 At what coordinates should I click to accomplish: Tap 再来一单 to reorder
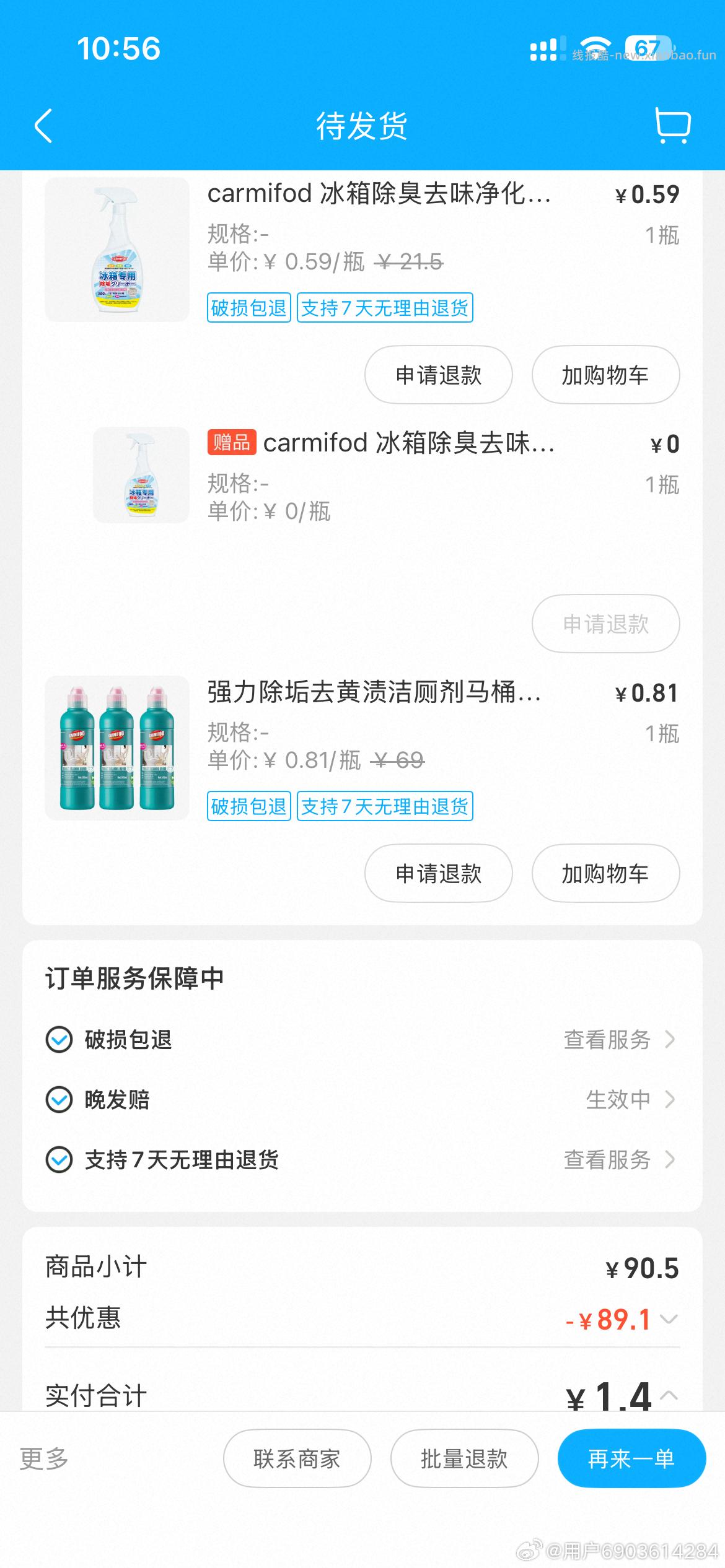[630, 1458]
